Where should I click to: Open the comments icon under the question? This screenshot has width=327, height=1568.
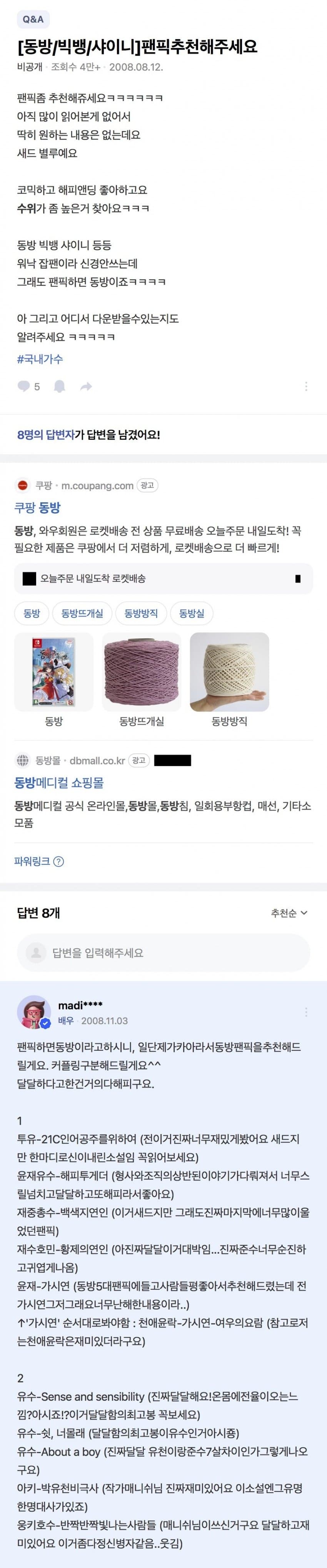tap(24, 386)
